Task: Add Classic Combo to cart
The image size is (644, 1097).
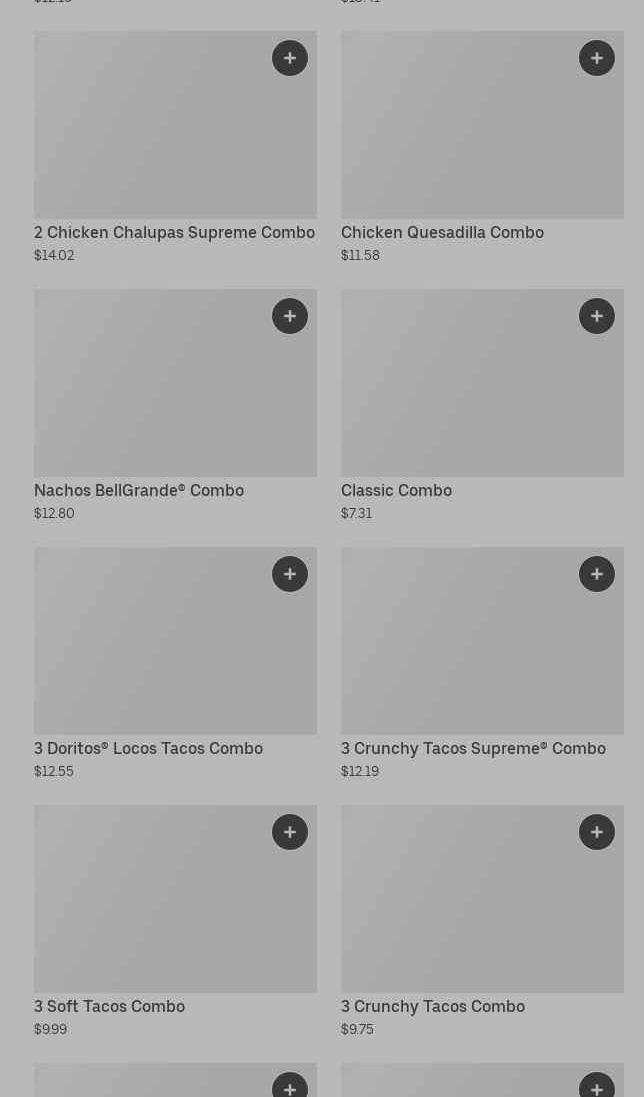Action: (597, 316)
